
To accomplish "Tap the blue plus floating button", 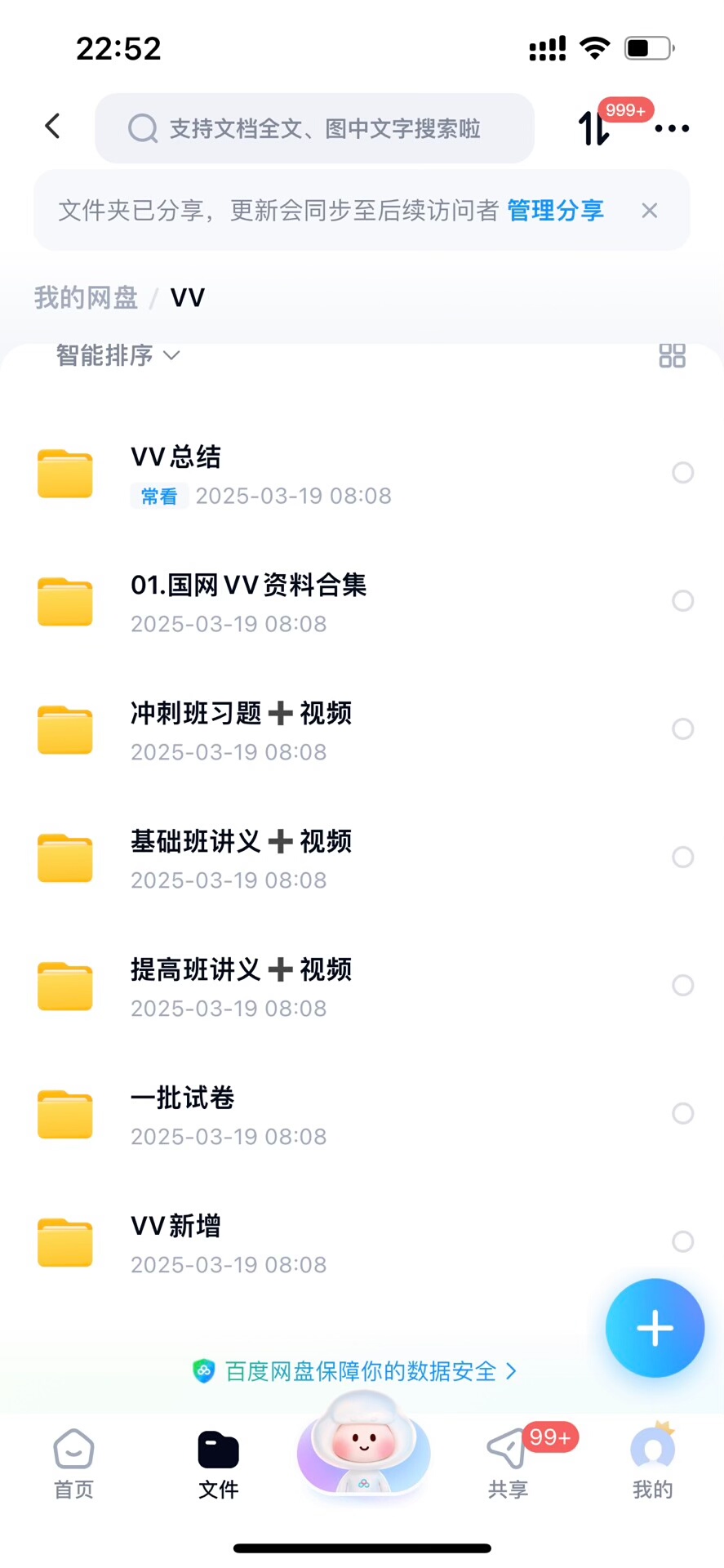I will 655,1328.
